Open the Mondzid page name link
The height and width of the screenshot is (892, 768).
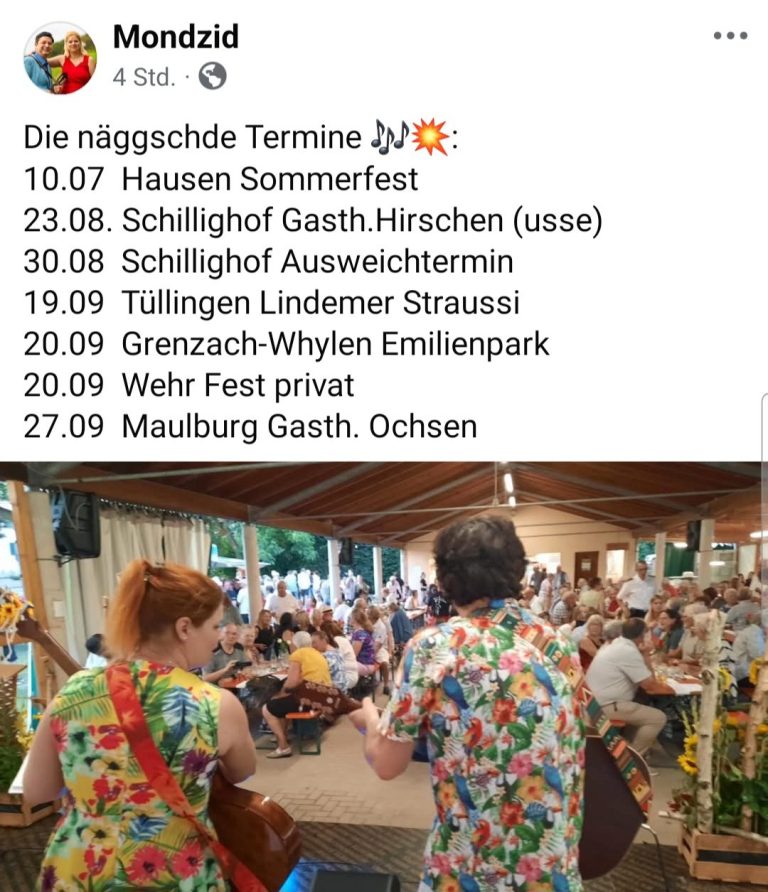(176, 37)
